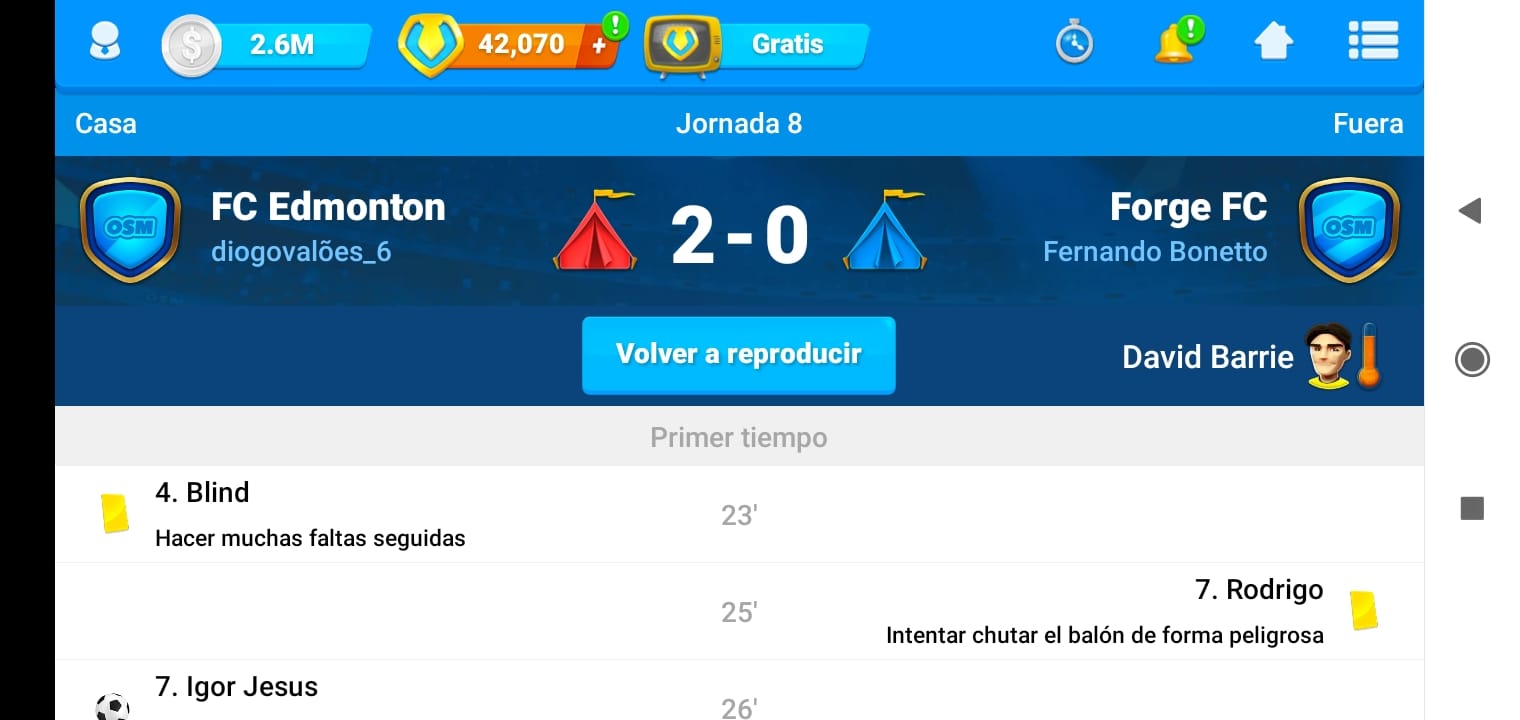
Task: Go to the home dashboard
Action: point(1273,43)
